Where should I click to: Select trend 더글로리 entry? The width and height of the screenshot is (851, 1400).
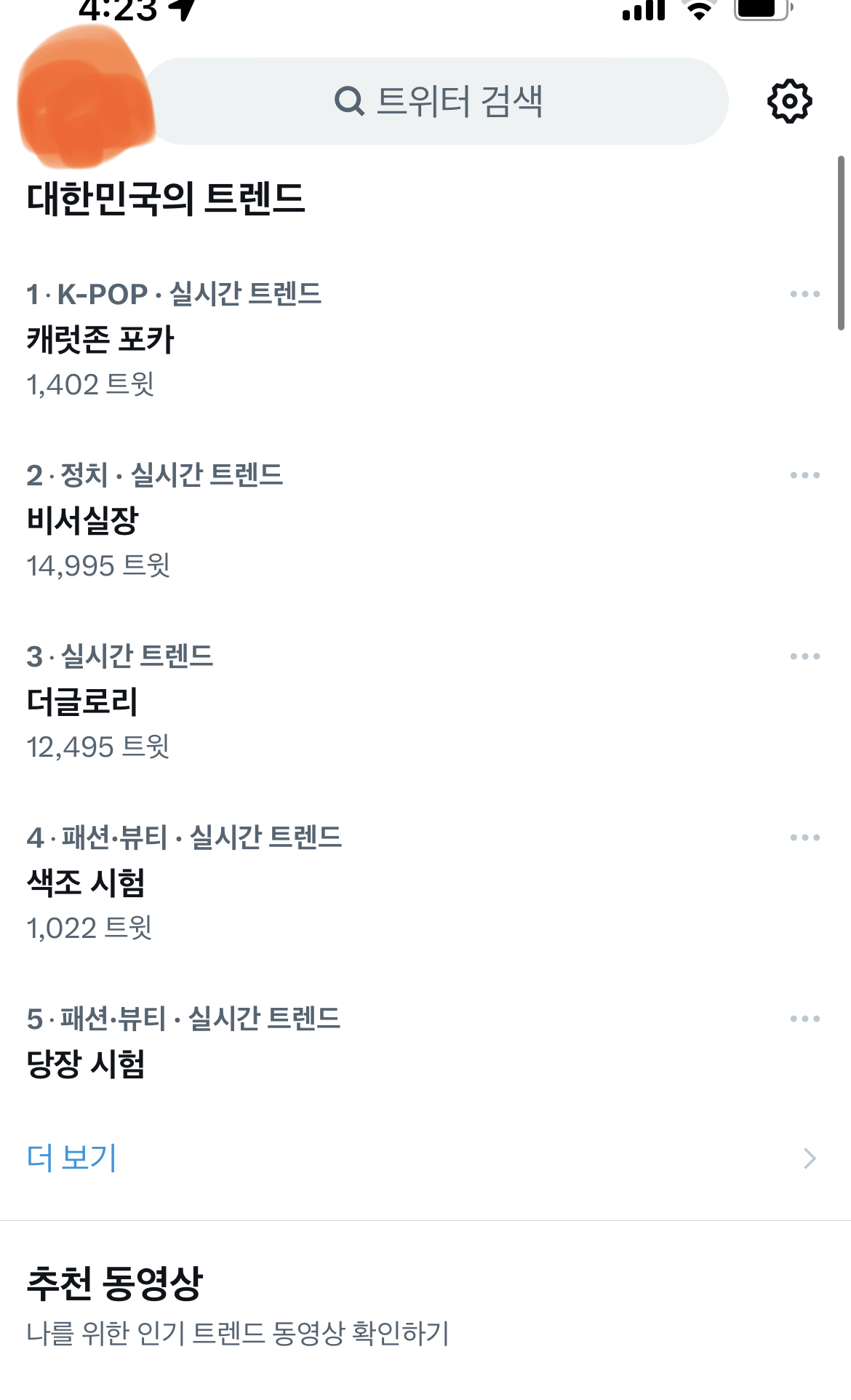tap(81, 701)
